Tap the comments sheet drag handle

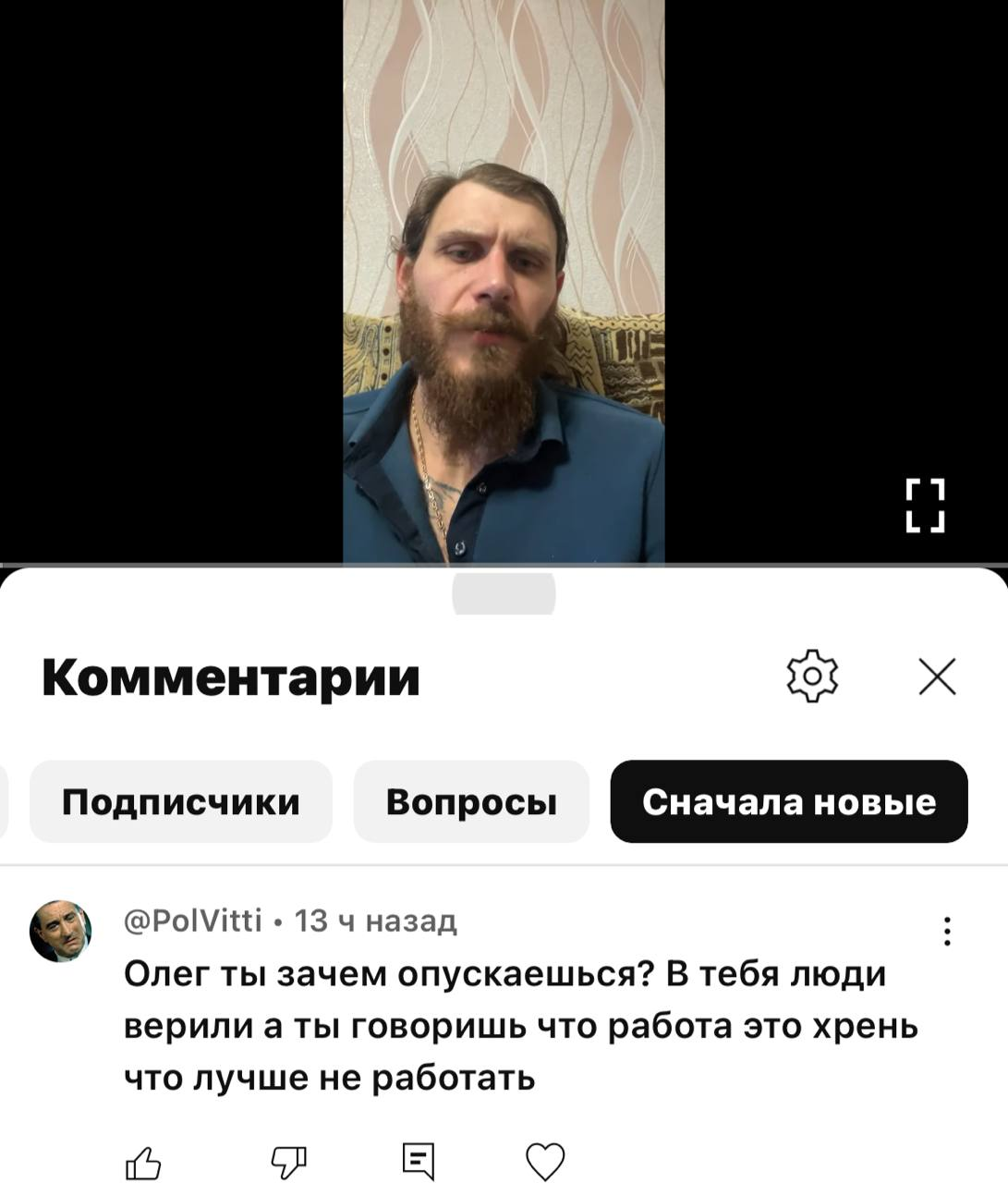point(504,593)
